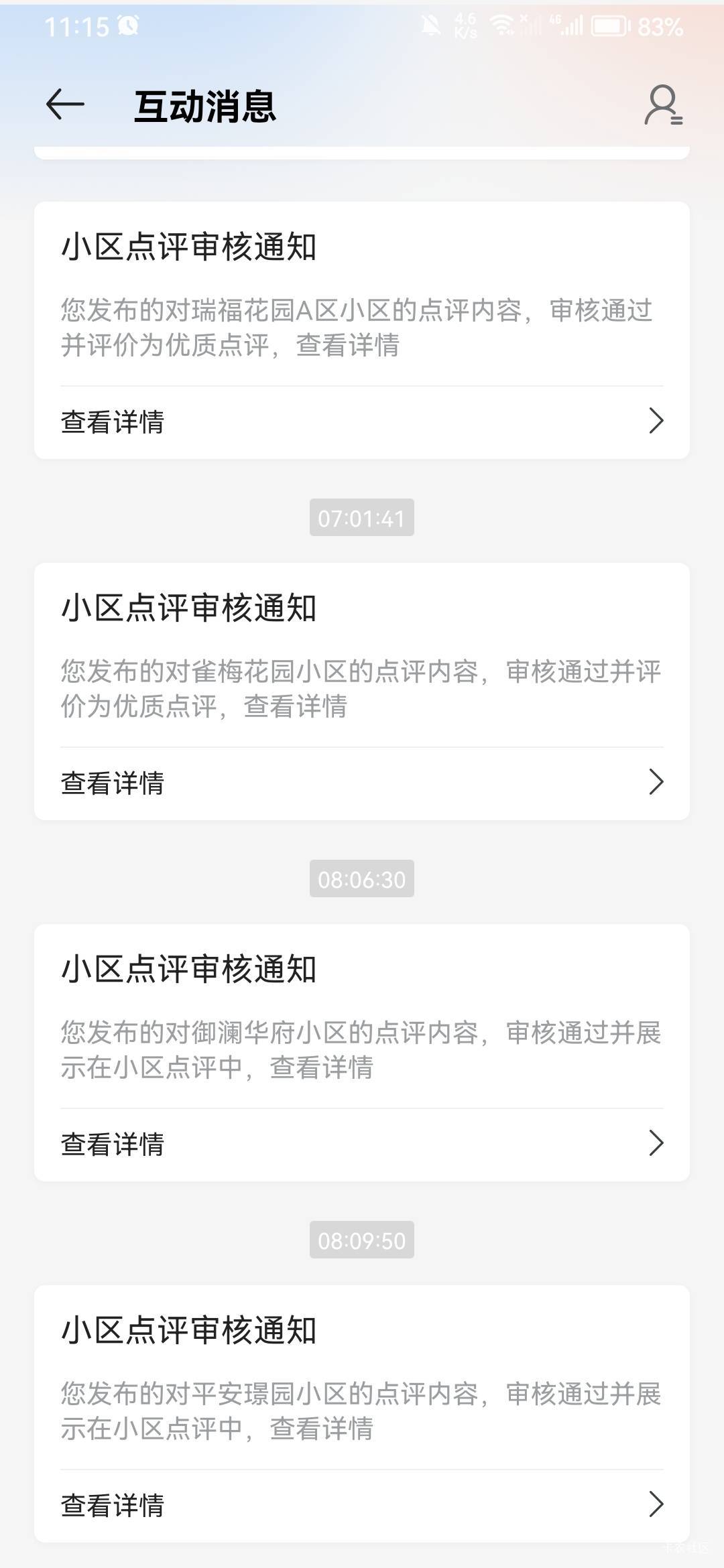Open 查看详情 for 雀梅花园 review
Viewport: 724px width, 1568px height.
pos(362,783)
